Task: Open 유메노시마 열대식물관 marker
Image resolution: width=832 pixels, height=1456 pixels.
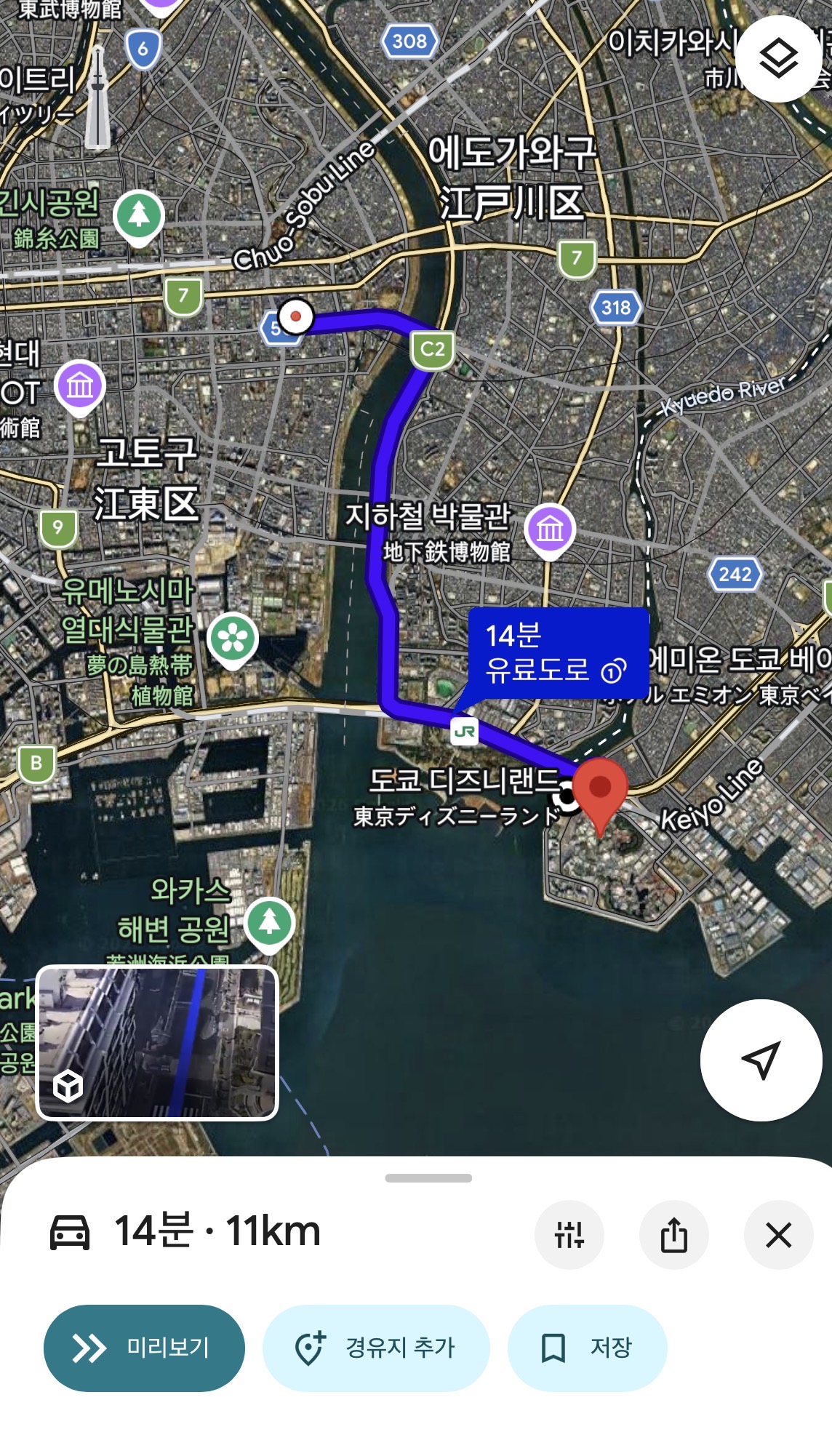Action: pos(233,639)
